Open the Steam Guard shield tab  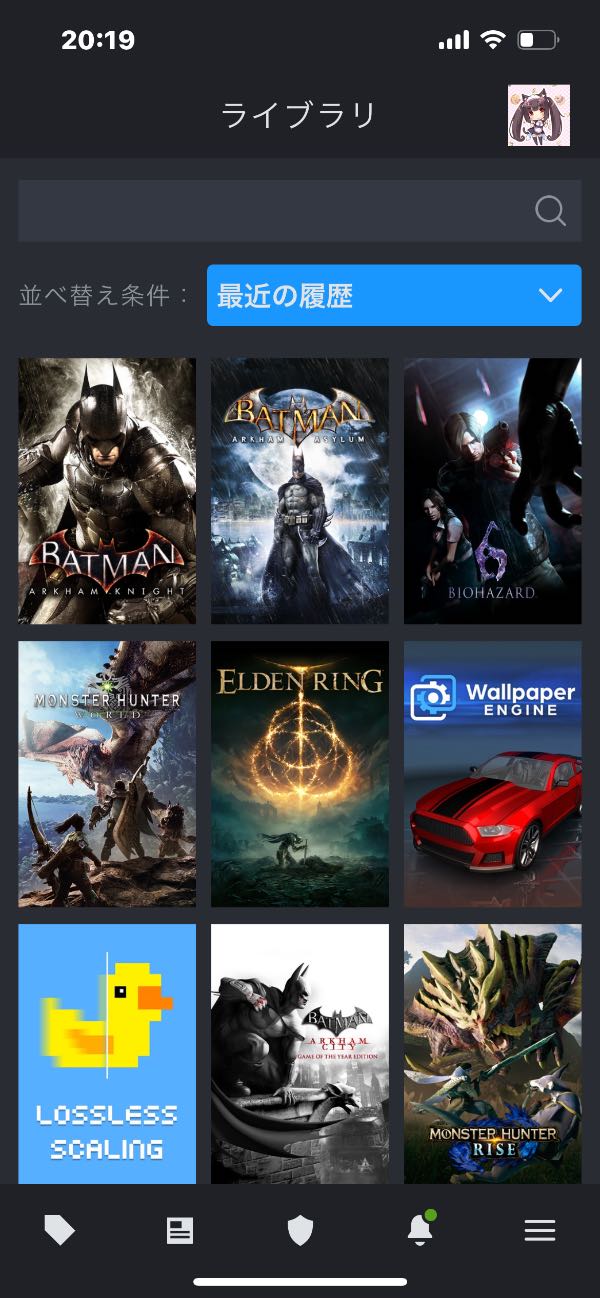tap(300, 1231)
